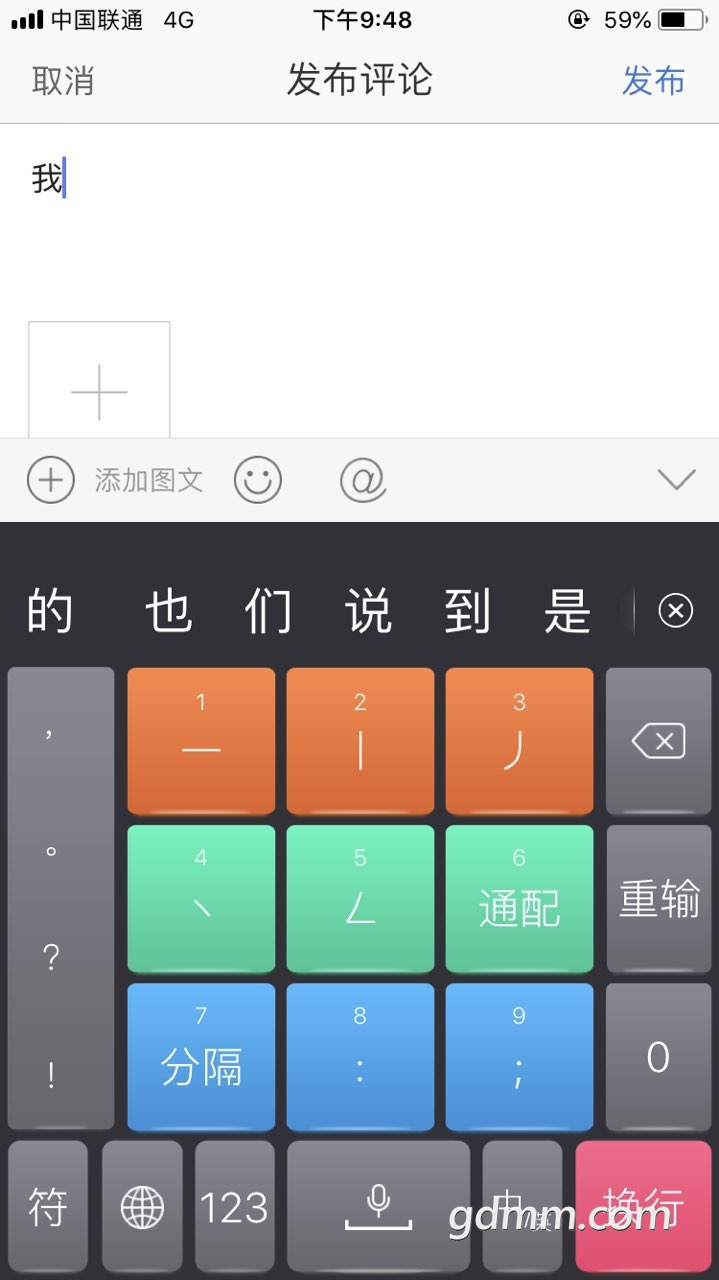Image resolution: width=719 pixels, height=1280 pixels.
Task: Choose the candidate character 们
Action: click(x=268, y=611)
